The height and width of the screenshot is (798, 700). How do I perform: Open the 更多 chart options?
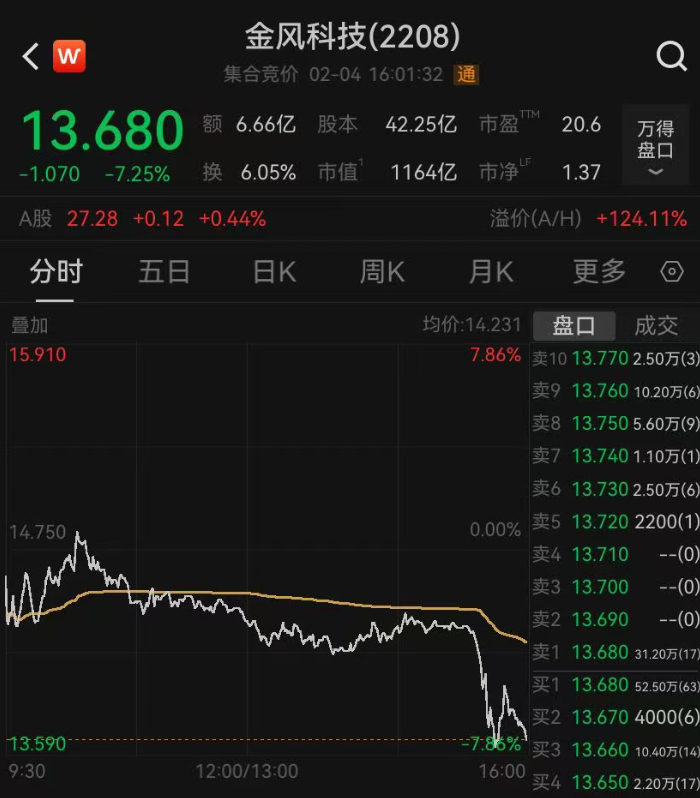click(x=599, y=272)
